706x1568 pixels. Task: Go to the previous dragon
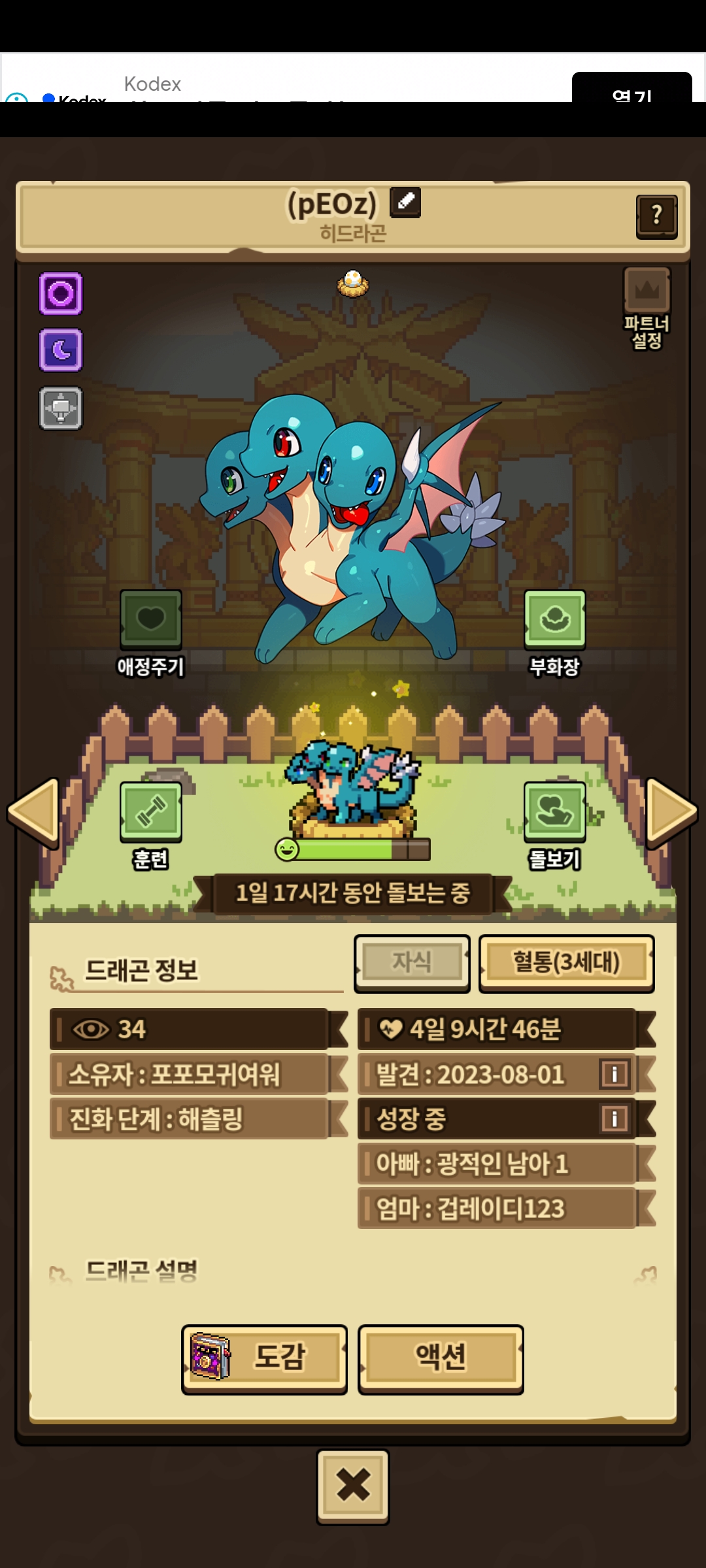coord(34,811)
